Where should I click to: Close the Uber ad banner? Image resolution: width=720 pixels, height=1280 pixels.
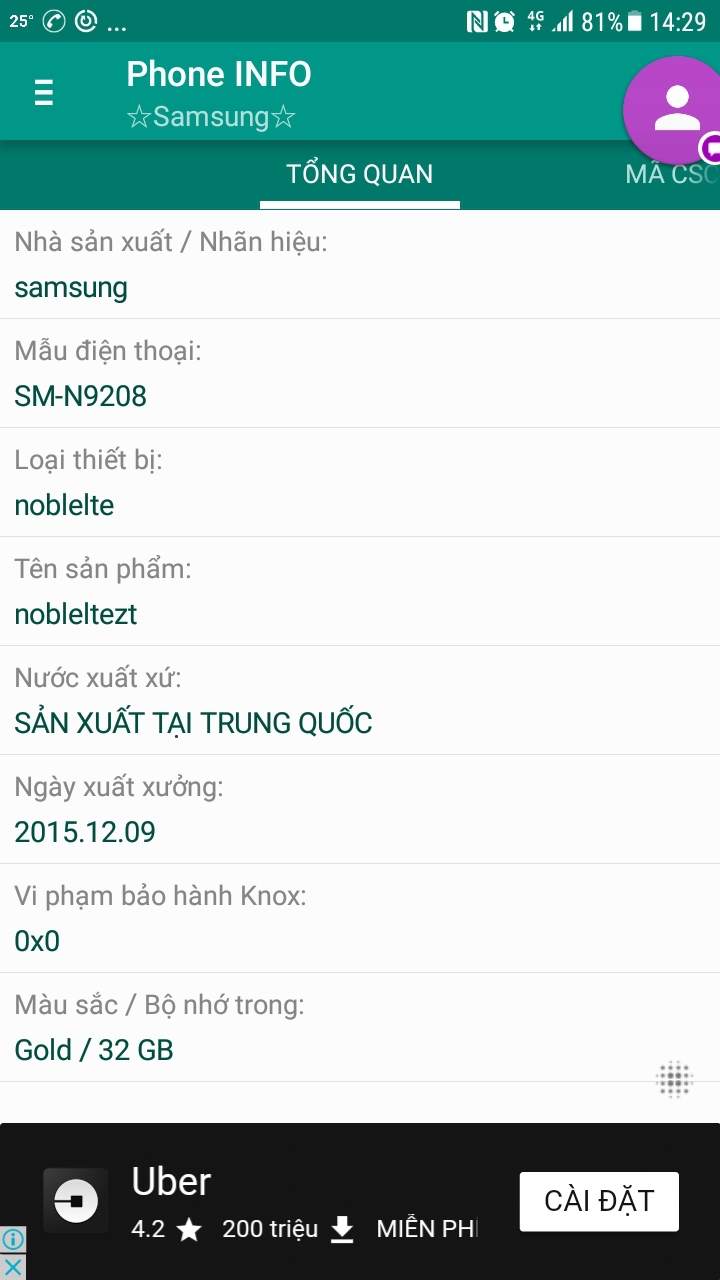[12, 1267]
